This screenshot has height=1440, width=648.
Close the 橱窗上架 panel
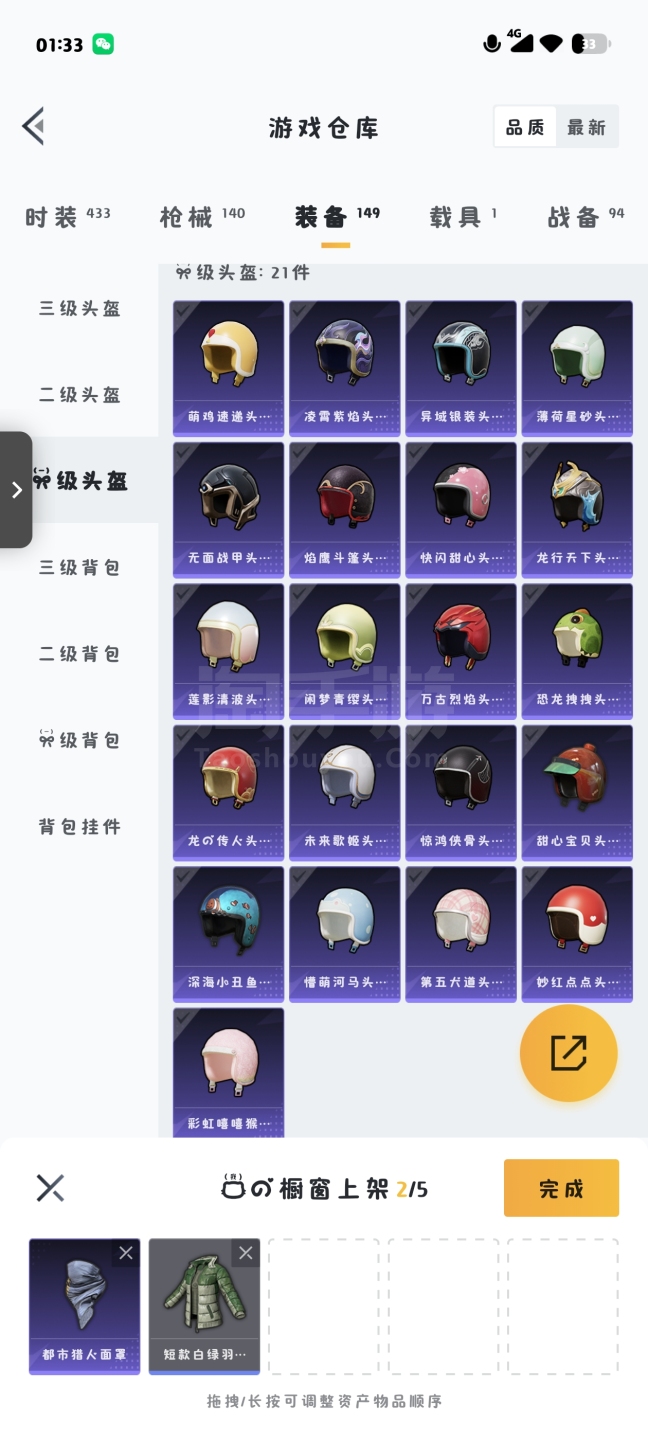tap(50, 1188)
